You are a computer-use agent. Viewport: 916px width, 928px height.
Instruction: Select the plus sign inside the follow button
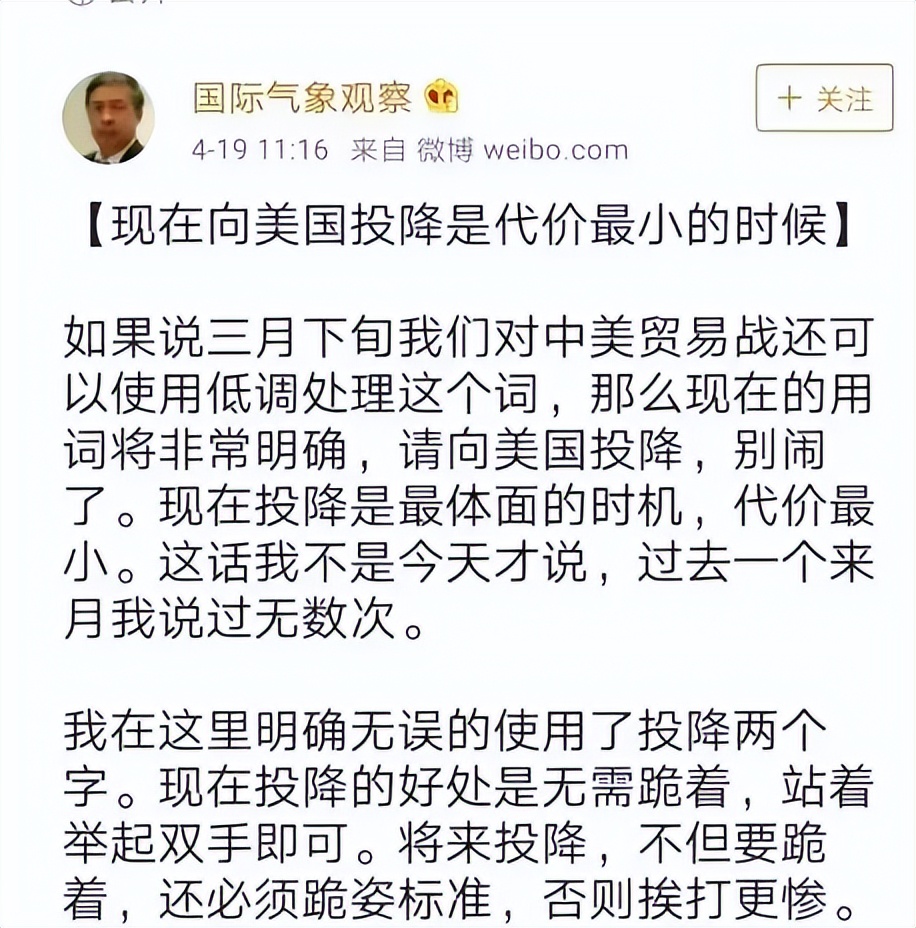coord(790,99)
